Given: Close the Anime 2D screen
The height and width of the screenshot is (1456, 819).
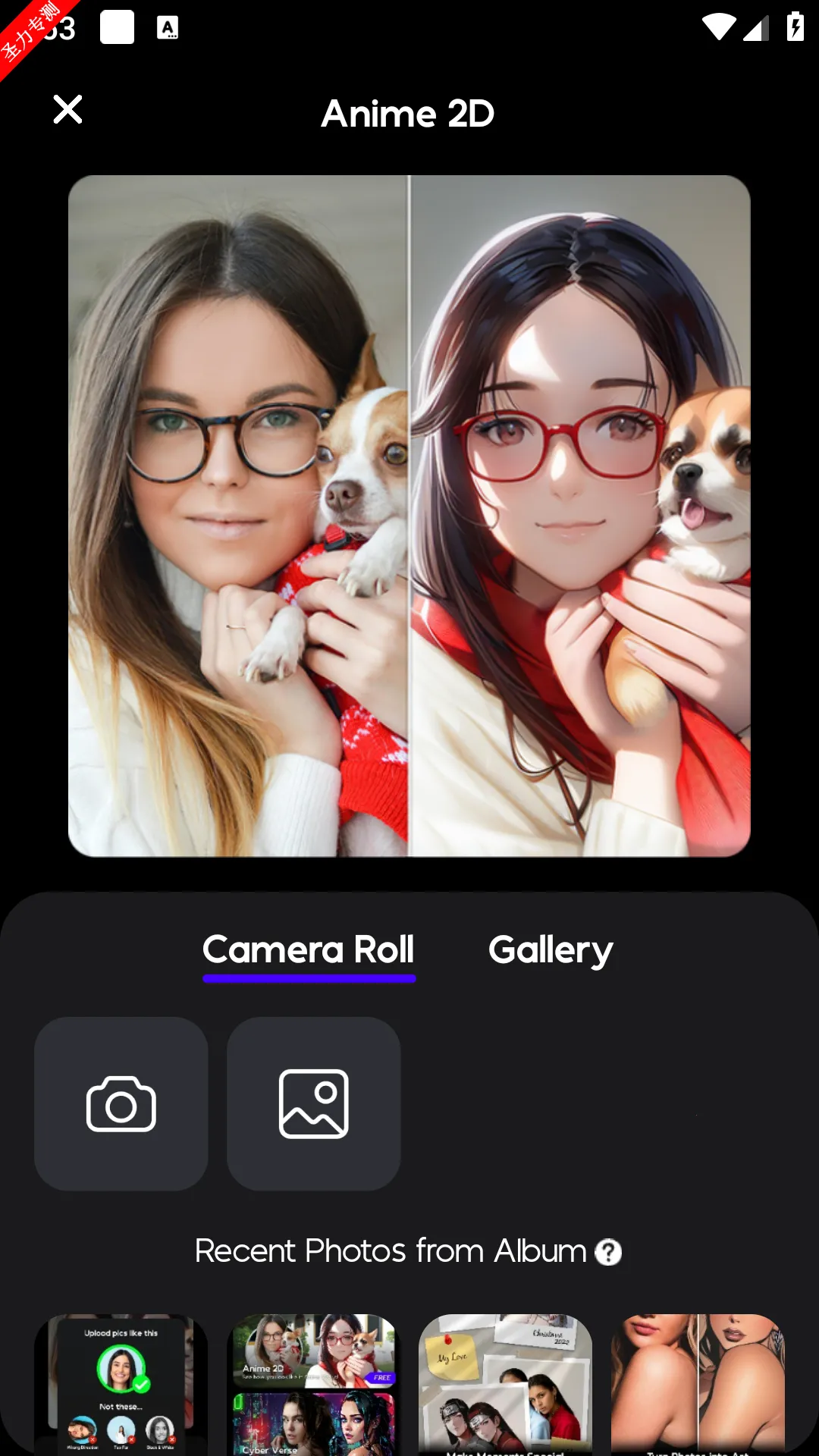Looking at the screenshot, I should point(67,110).
